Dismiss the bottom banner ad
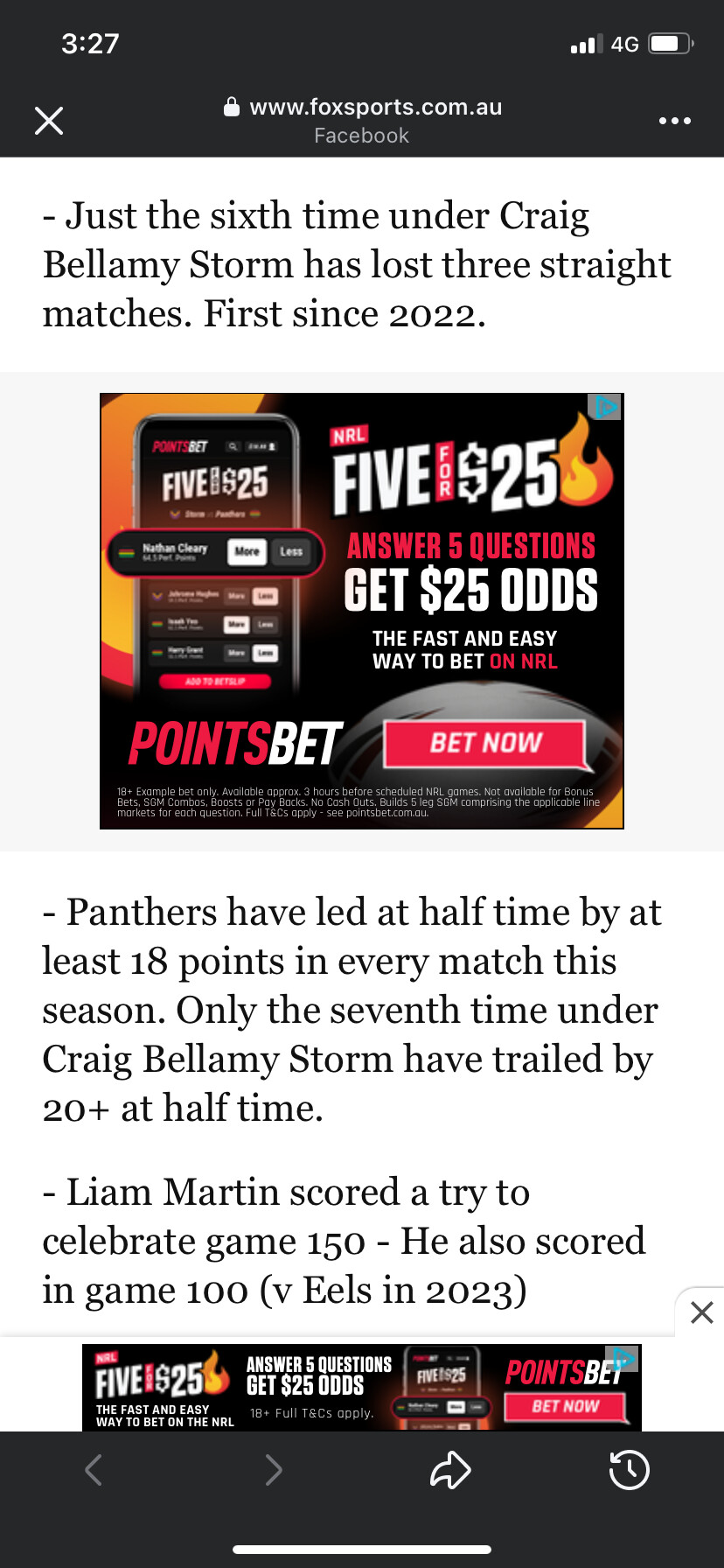This screenshot has width=724, height=1568. point(701,1312)
